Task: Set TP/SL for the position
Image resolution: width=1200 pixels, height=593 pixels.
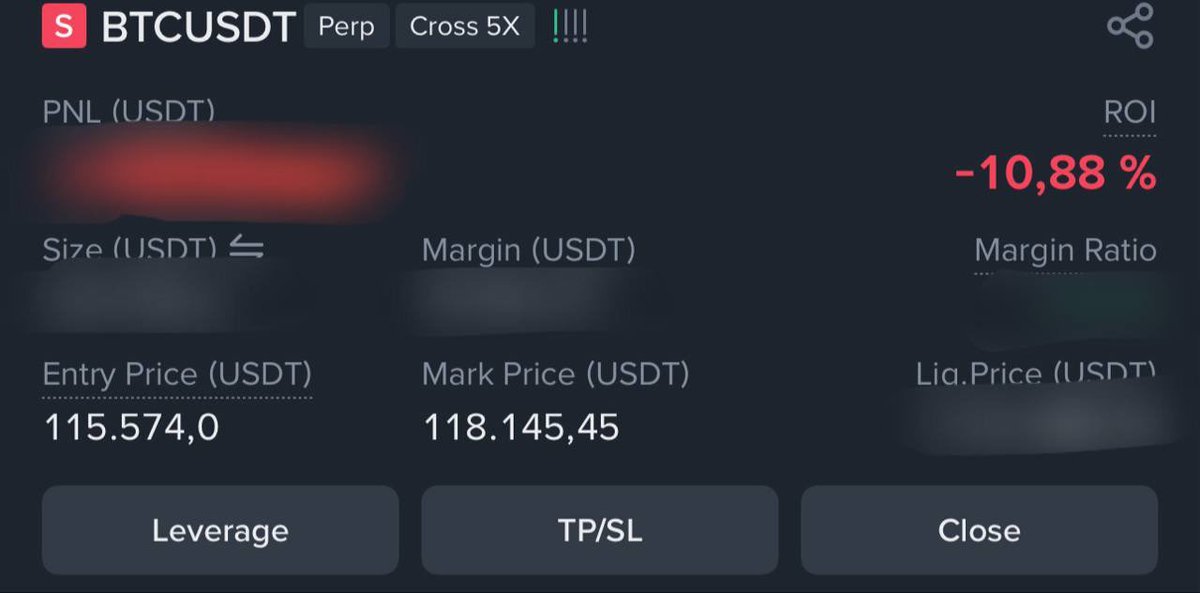Action: click(x=599, y=530)
